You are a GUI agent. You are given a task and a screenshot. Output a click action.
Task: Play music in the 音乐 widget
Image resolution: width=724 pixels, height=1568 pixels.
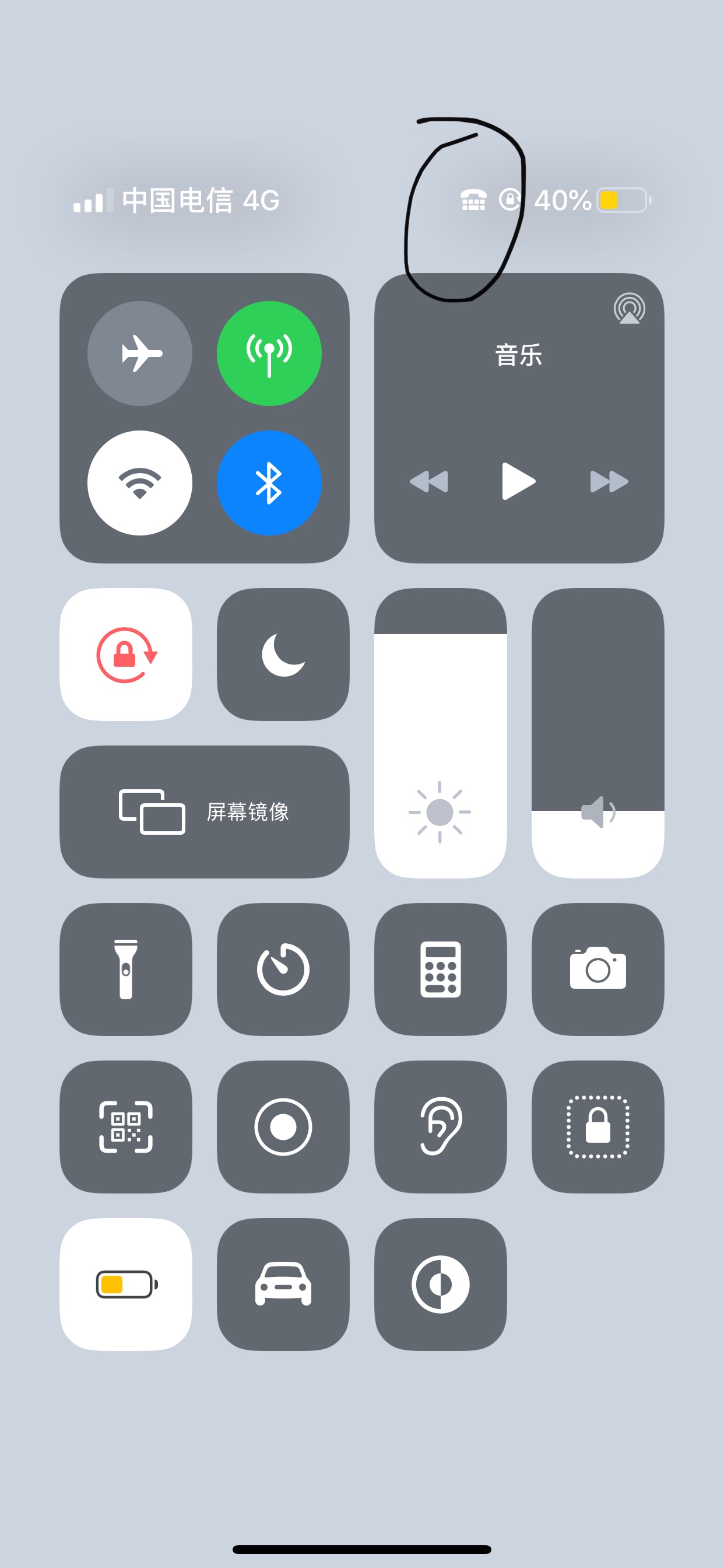coord(518,481)
